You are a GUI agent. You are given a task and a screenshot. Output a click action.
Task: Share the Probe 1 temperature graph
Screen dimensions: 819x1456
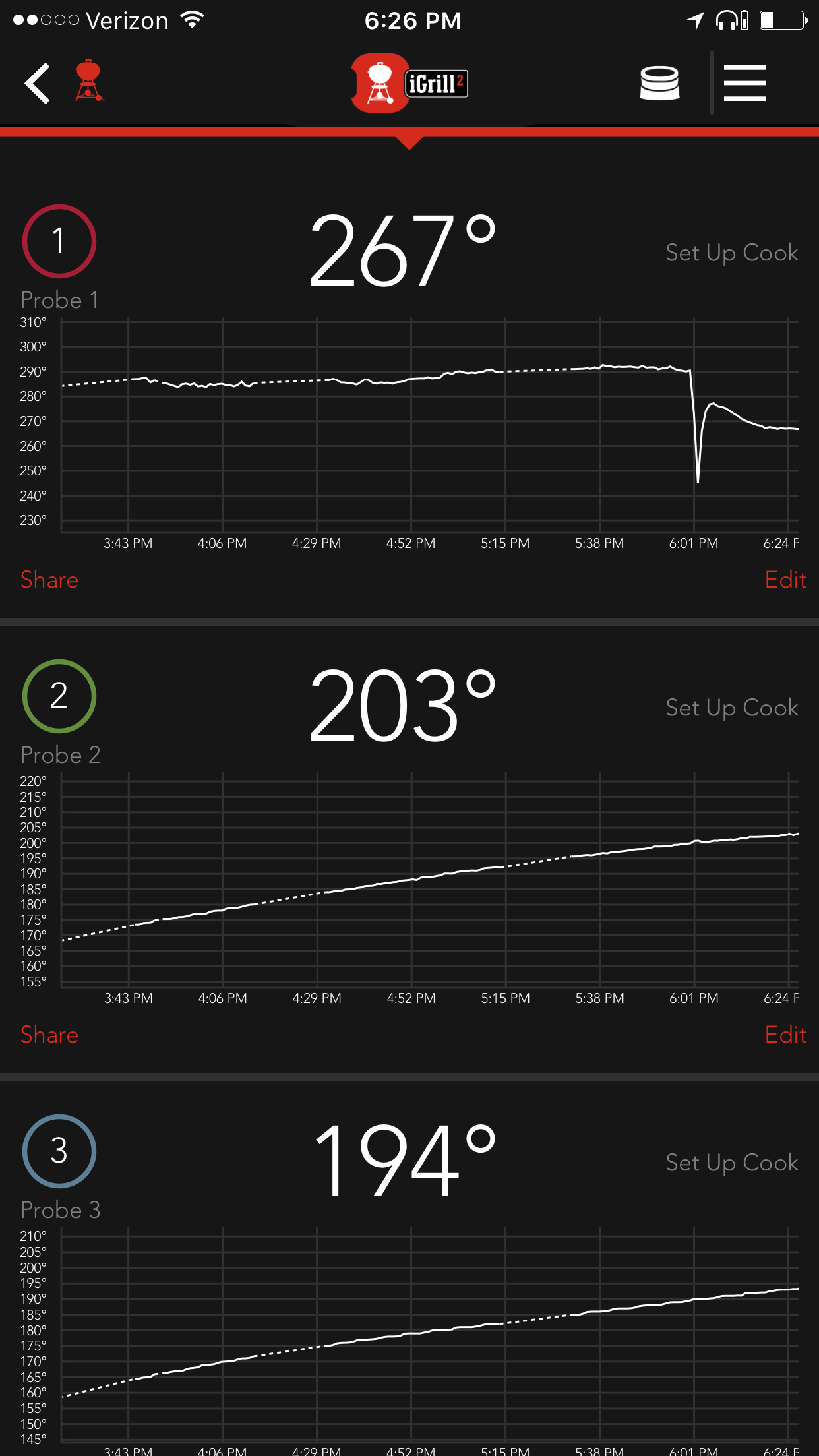tap(49, 580)
